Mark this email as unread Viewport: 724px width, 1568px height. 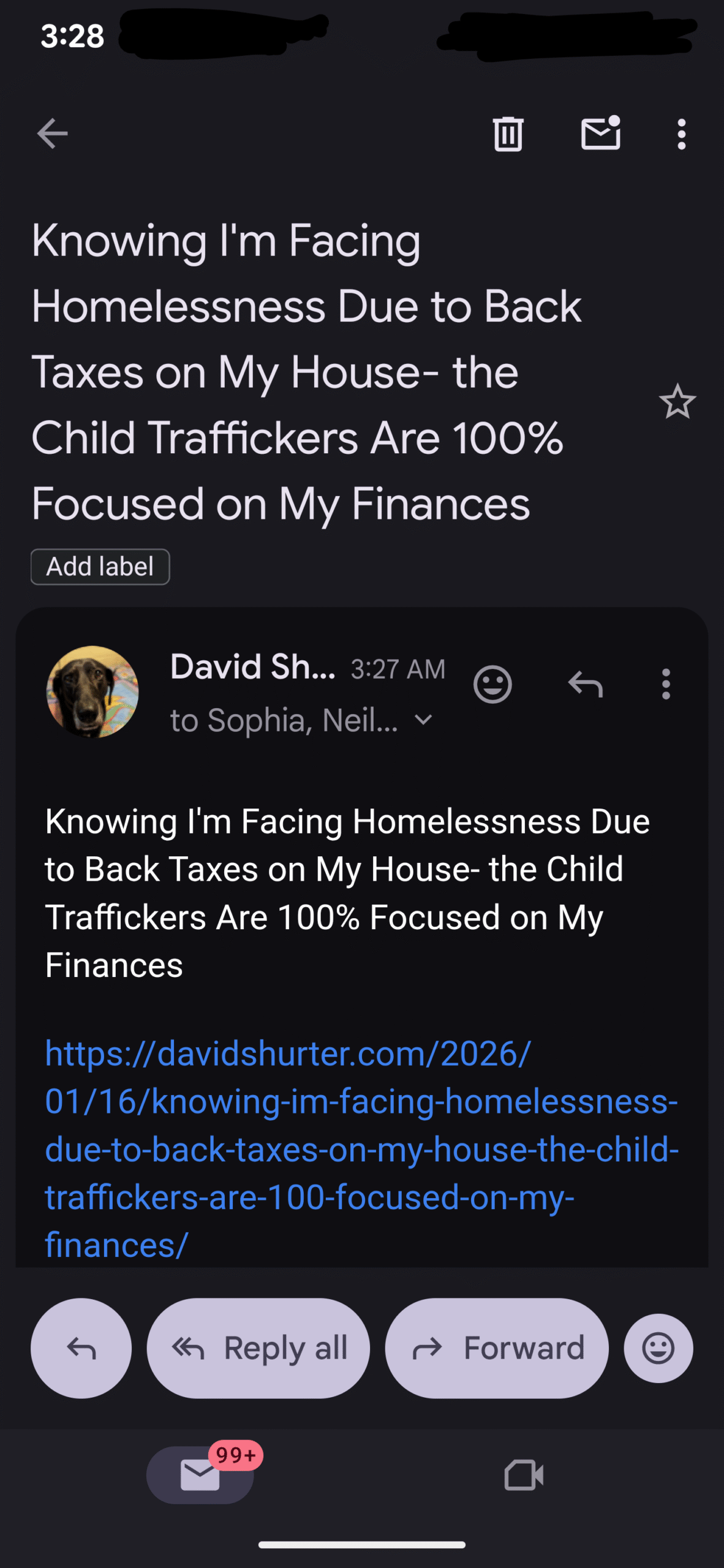(x=600, y=134)
